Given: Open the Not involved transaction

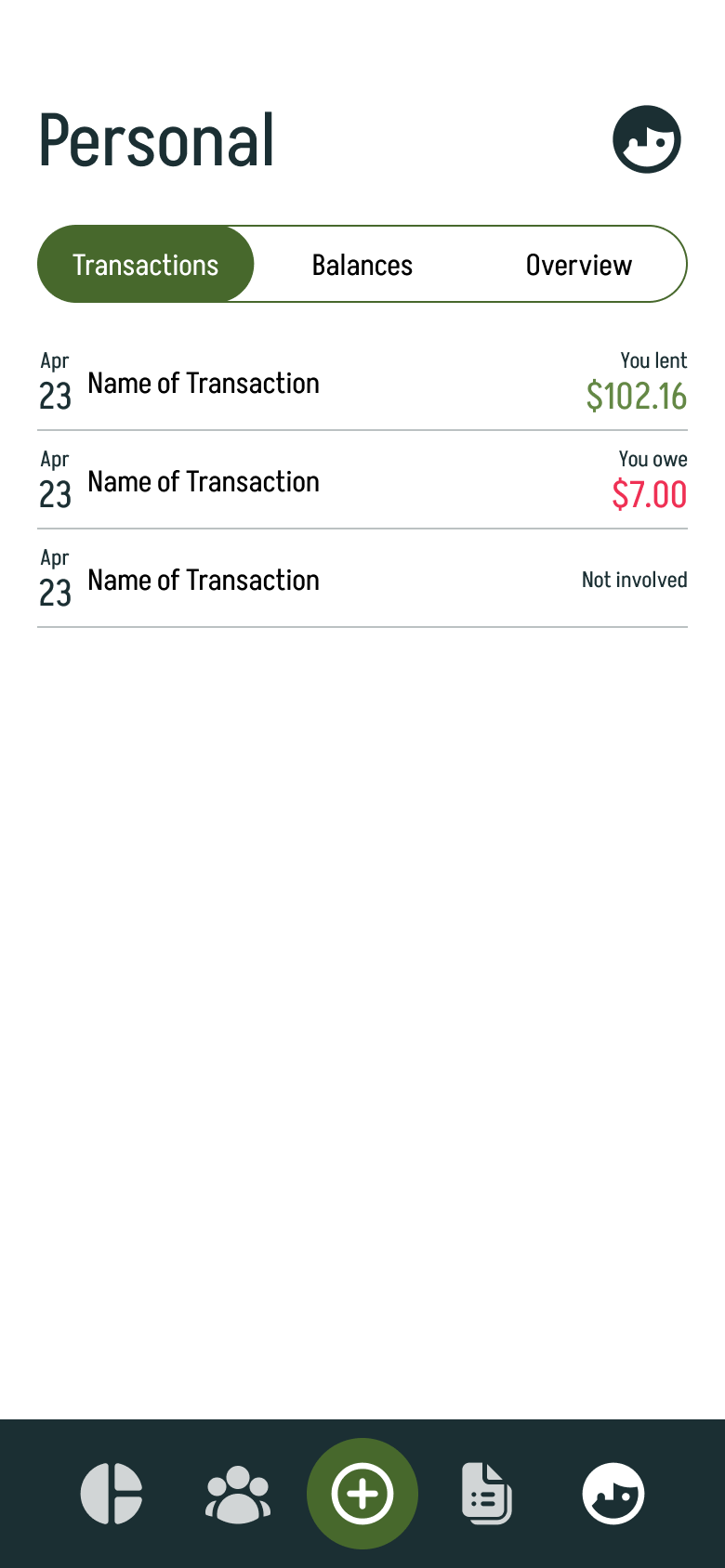Looking at the screenshot, I should pos(362,580).
